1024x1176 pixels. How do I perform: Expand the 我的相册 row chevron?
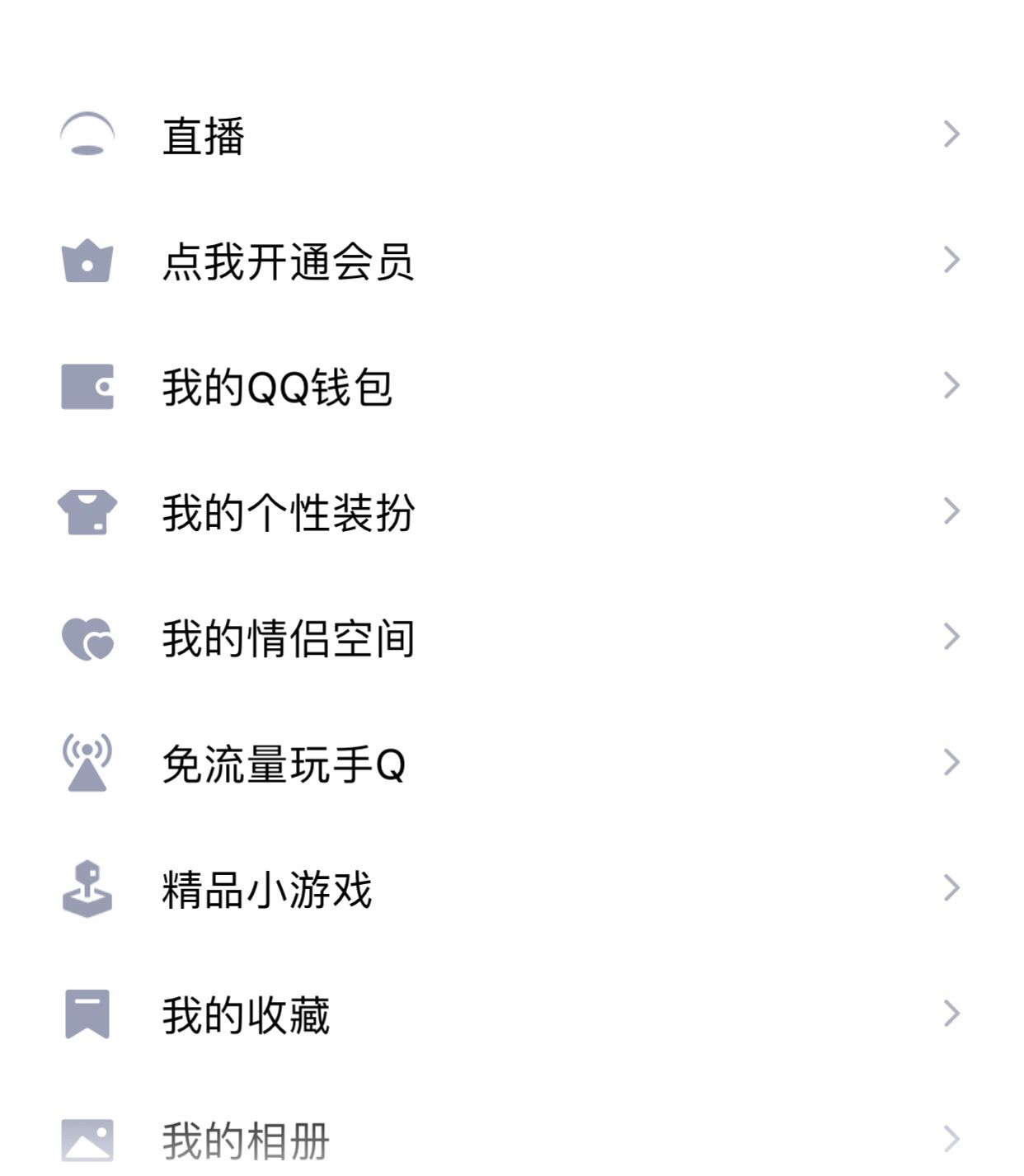(952, 1140)
